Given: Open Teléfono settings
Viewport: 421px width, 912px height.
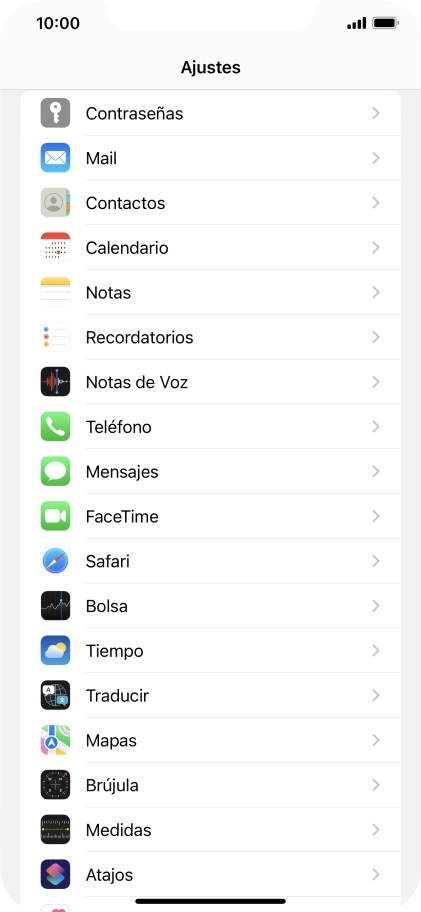Looking at the screenshot, I should coord(210,426).
